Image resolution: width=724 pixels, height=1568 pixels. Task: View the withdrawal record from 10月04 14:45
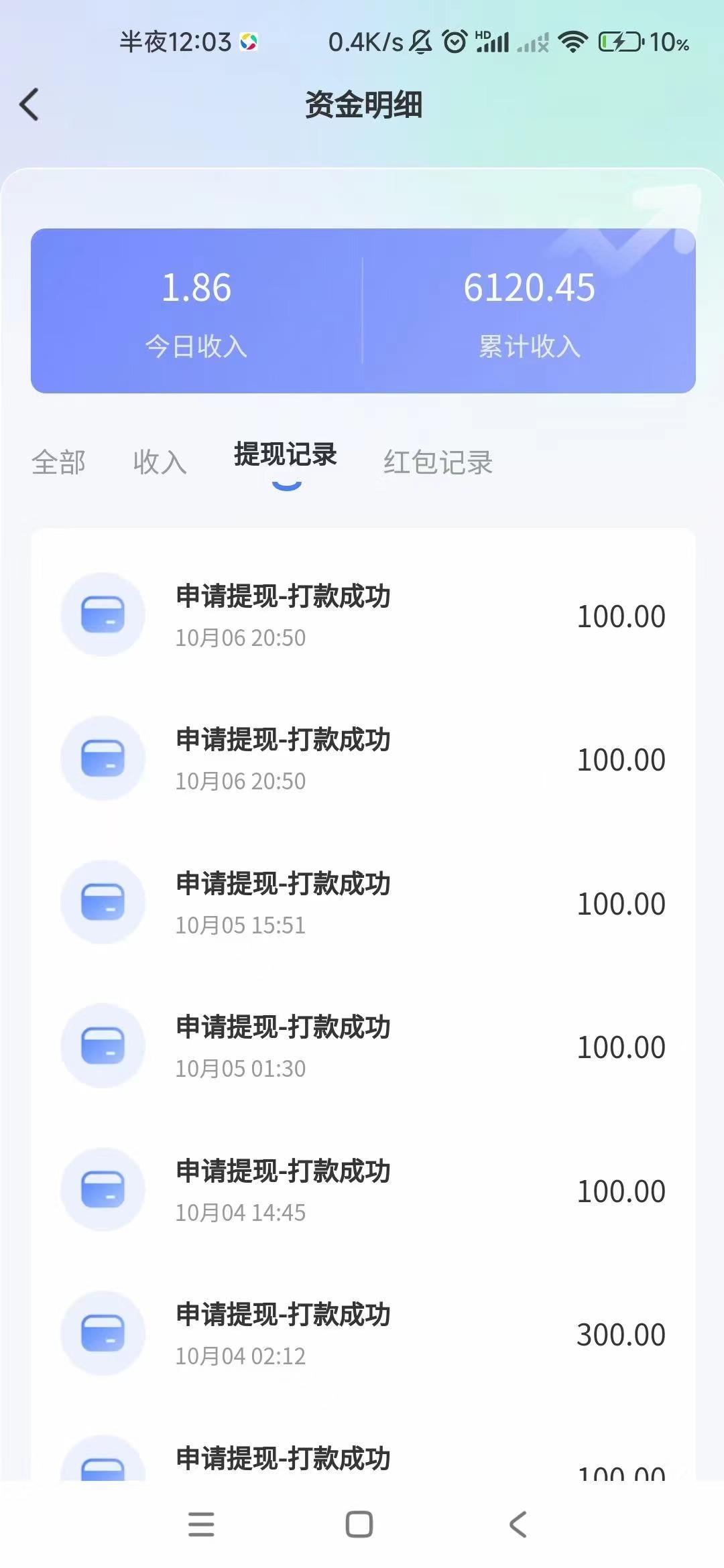coord(363,1189)
